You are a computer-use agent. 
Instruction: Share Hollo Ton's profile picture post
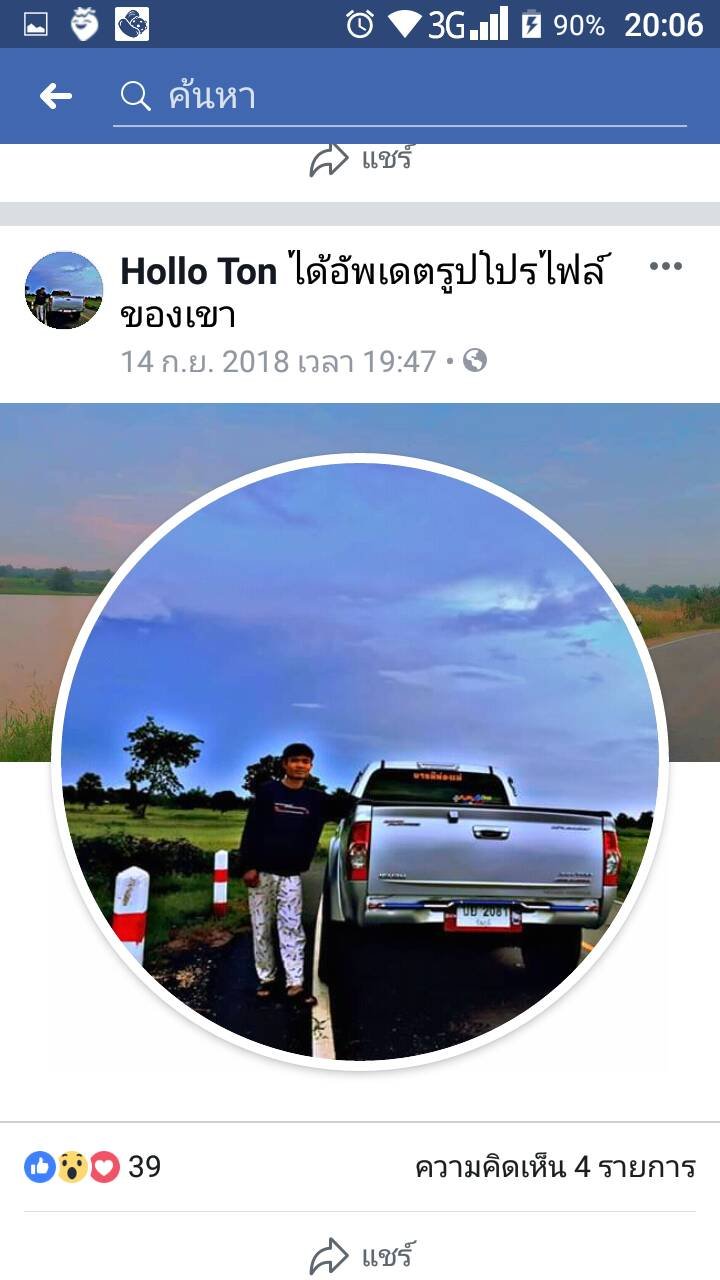coord(360,1256)
